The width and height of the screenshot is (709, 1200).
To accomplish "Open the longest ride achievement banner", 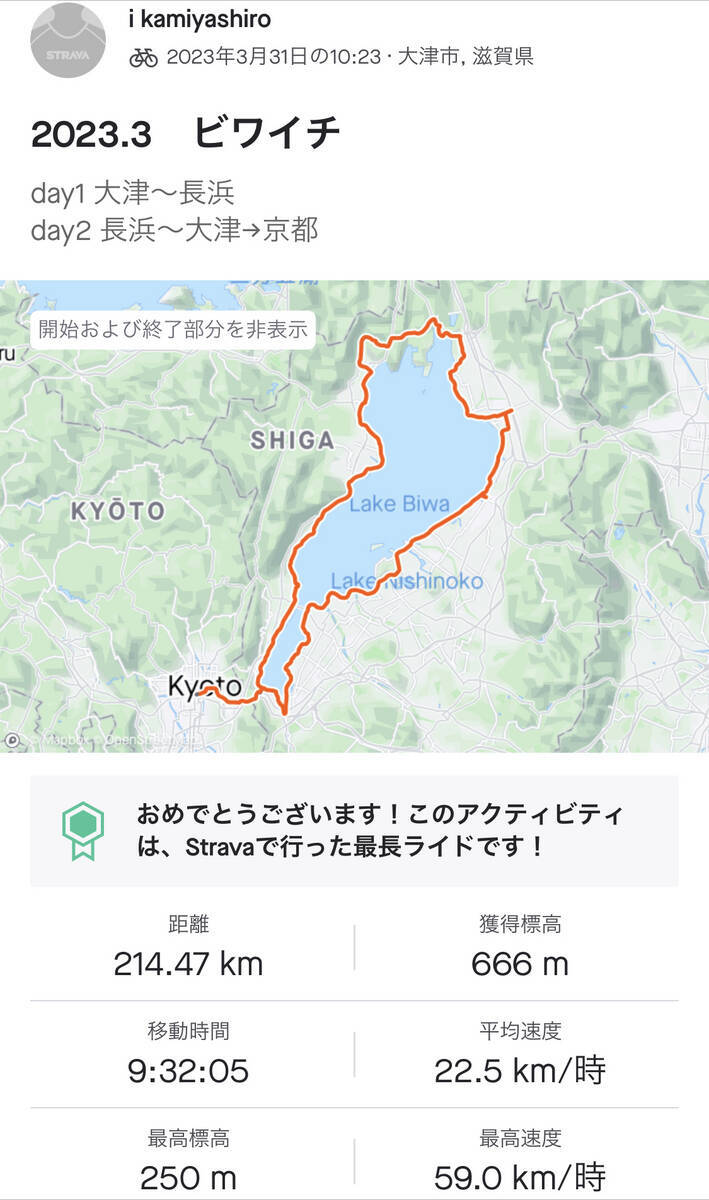I will 354,831.
